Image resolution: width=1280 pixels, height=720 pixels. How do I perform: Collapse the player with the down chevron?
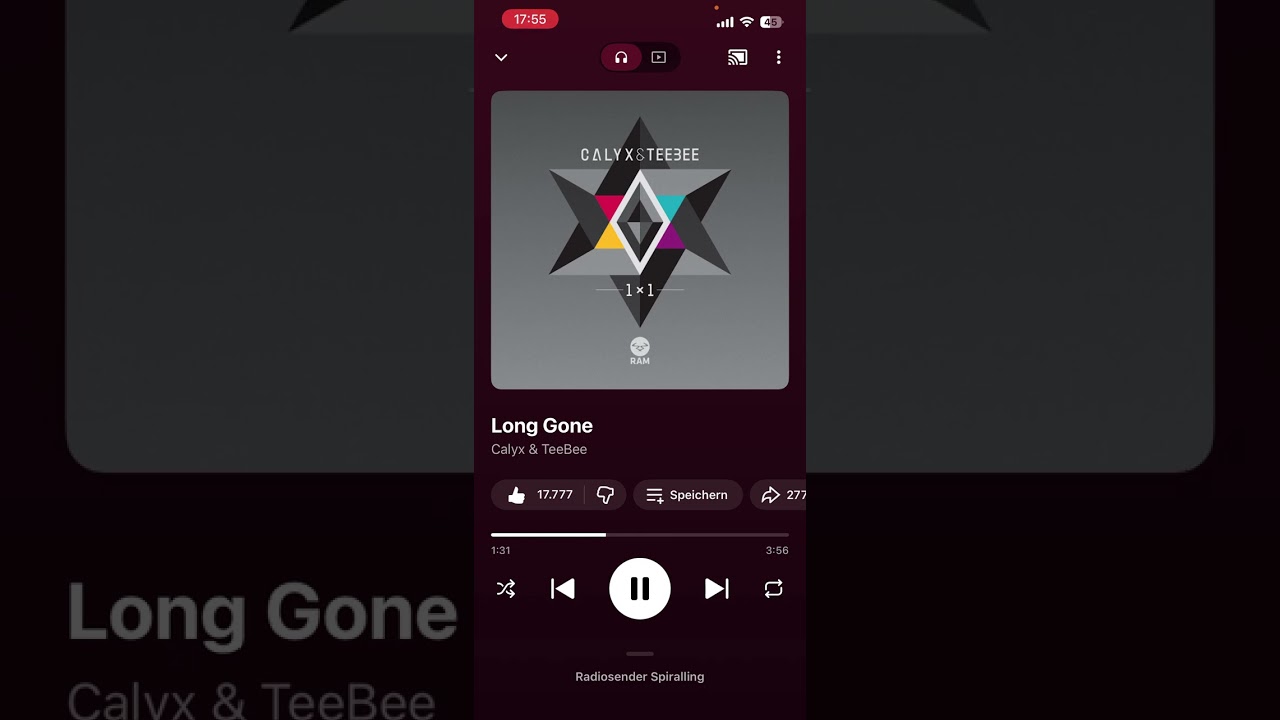[501, 58]
